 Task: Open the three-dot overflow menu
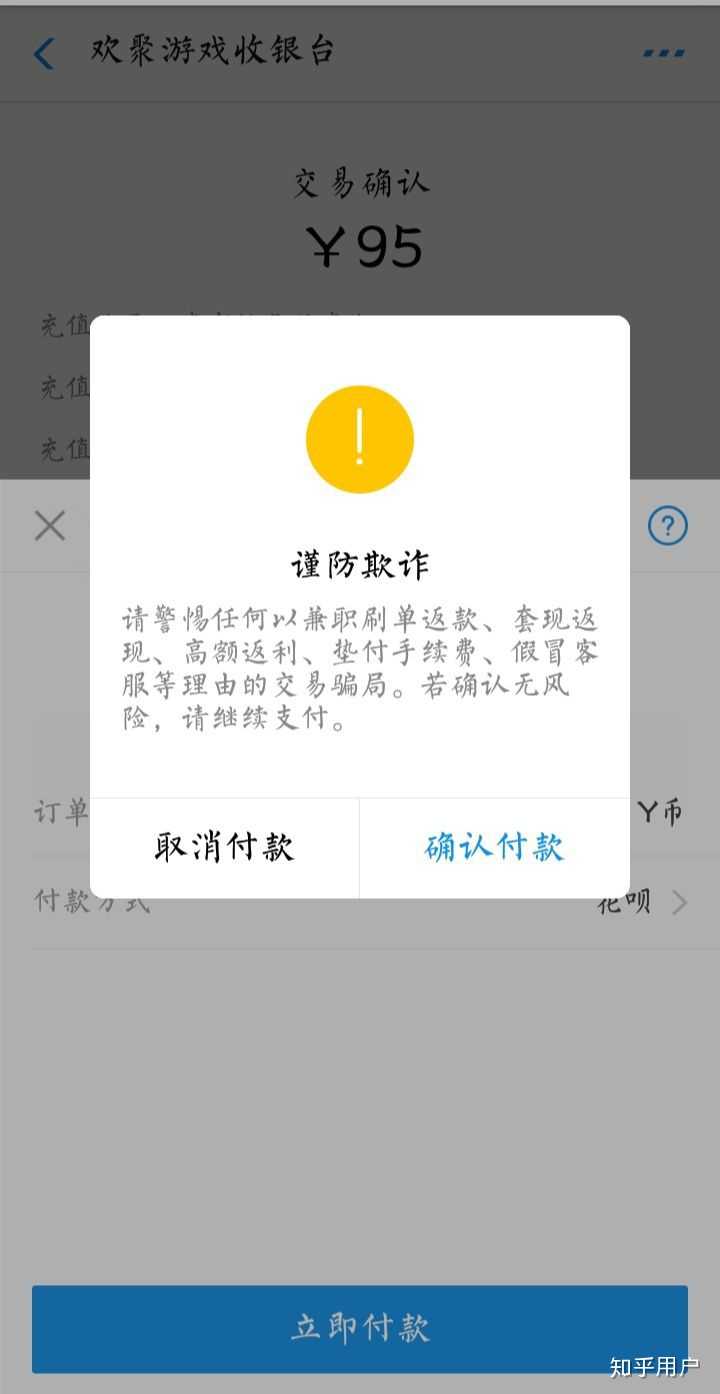click(663, 53)
